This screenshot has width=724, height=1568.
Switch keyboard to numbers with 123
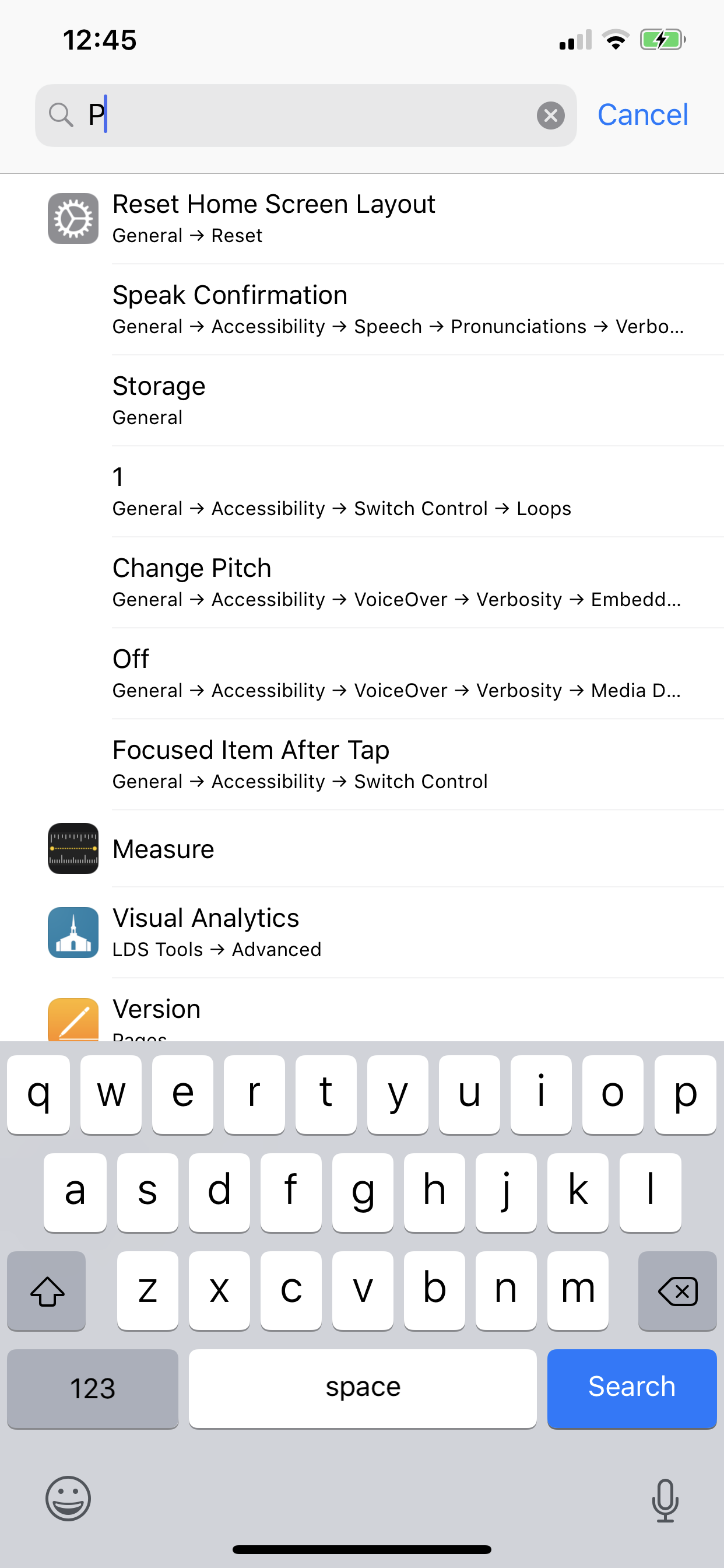click(x=93, y=1388)
